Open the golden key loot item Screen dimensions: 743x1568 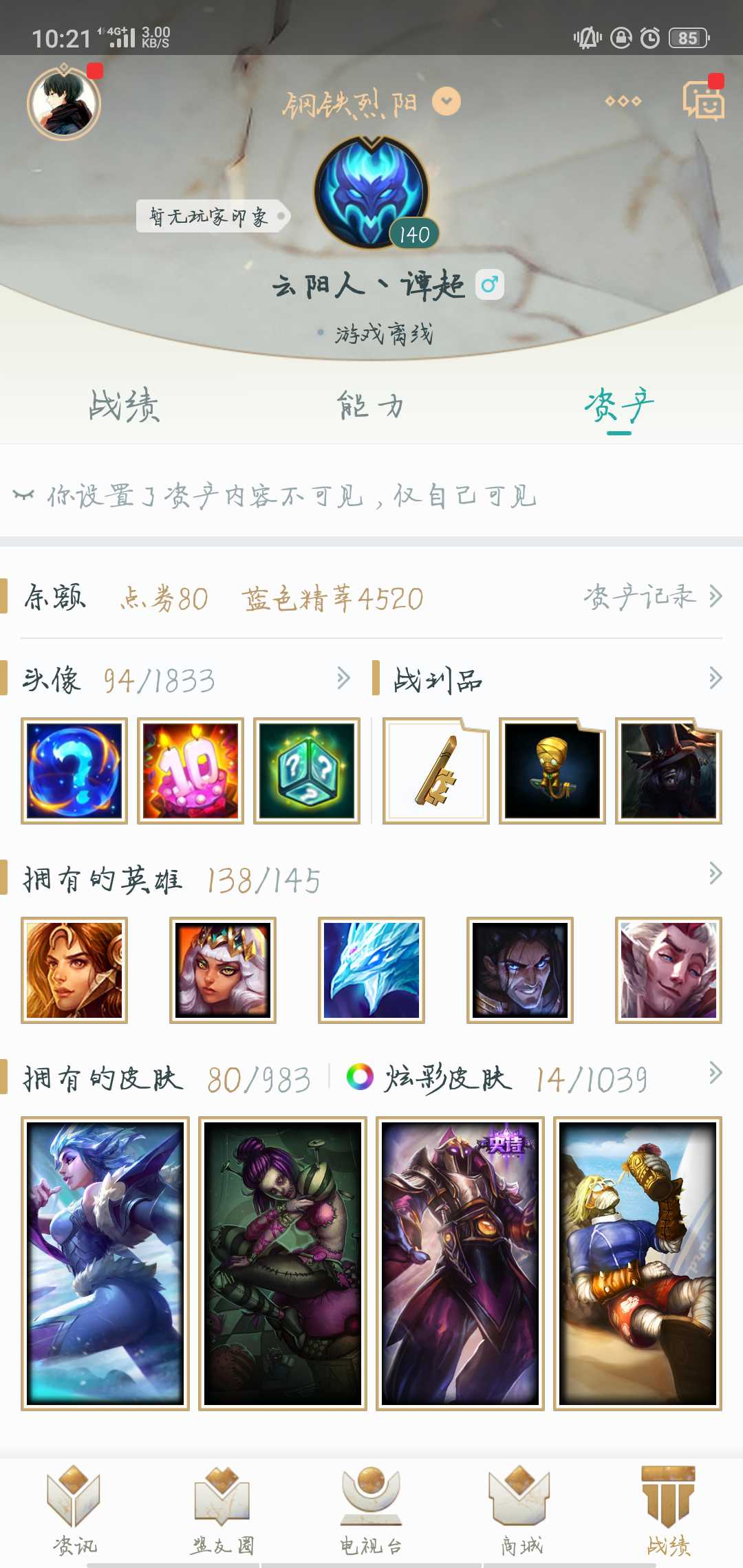click(435, 772)
